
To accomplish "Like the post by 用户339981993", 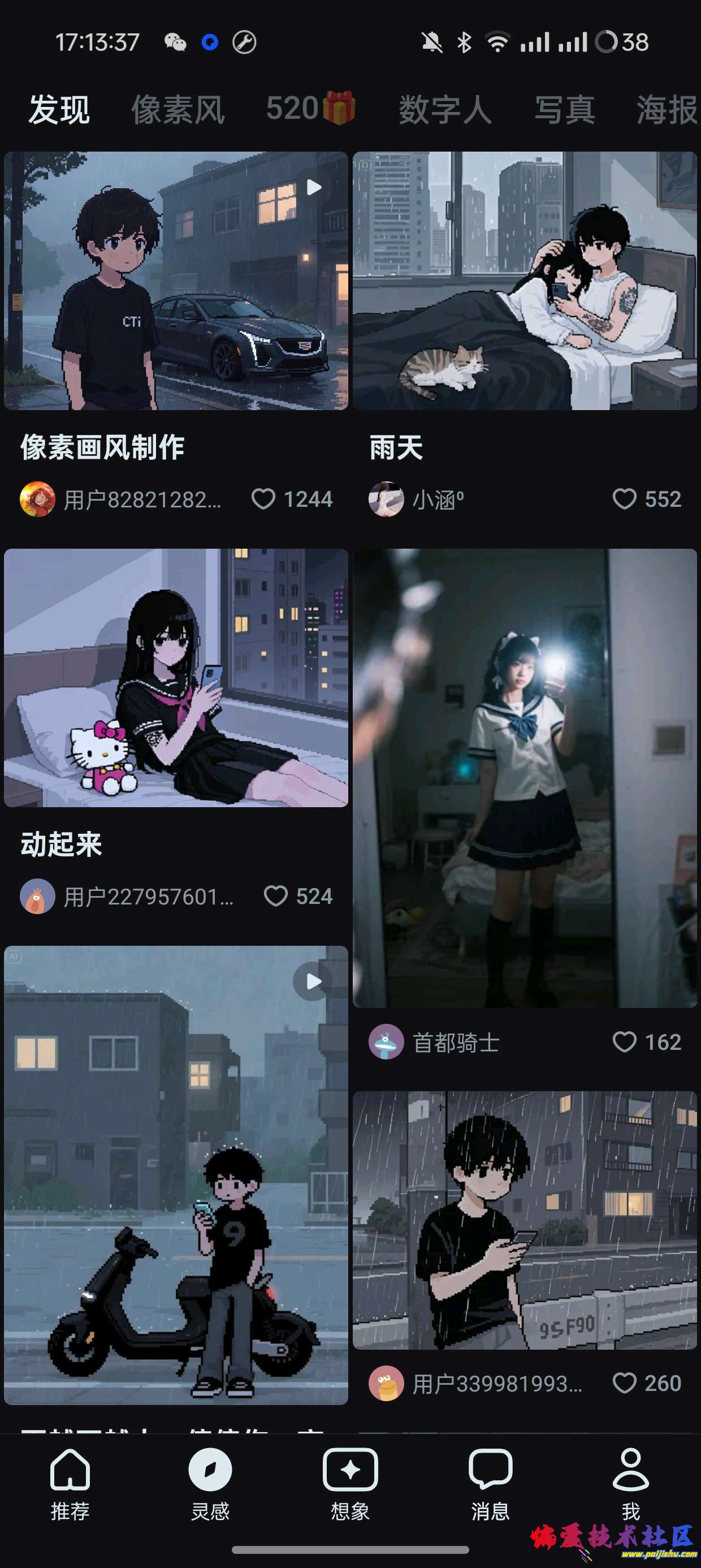I will pos(624,1383).
